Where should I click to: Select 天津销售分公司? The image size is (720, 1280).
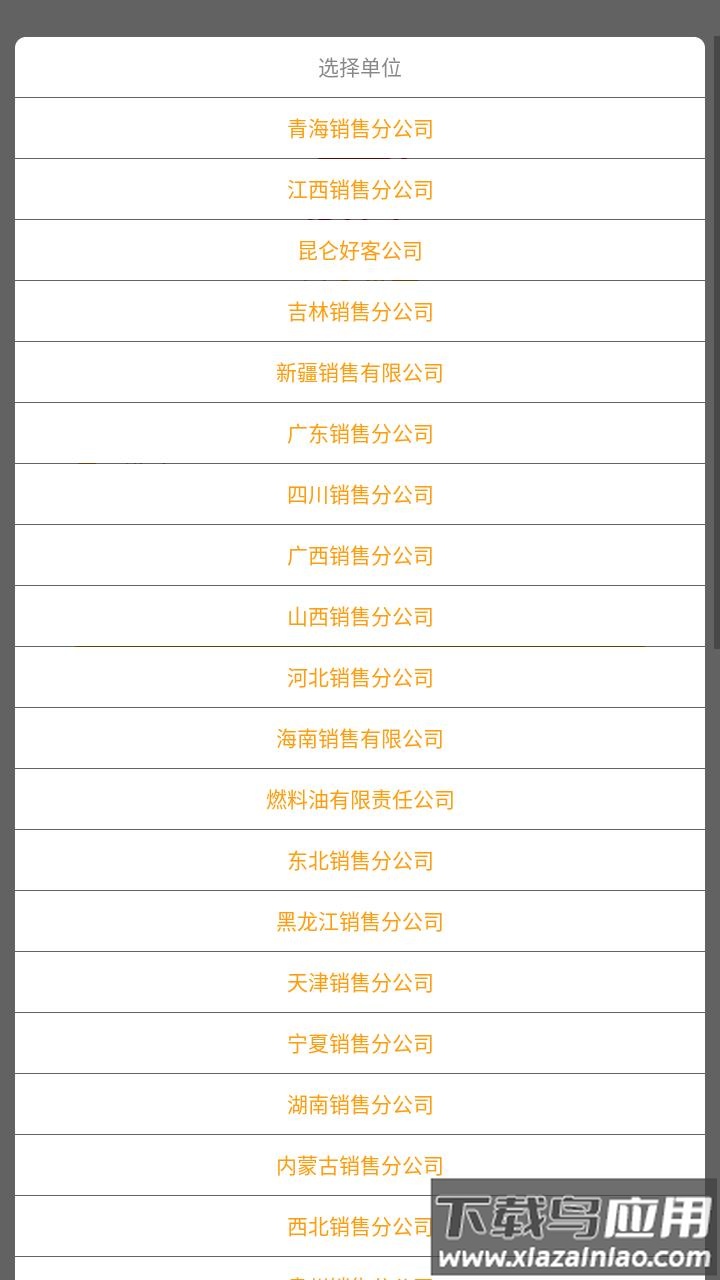click(x=360, y=982)
